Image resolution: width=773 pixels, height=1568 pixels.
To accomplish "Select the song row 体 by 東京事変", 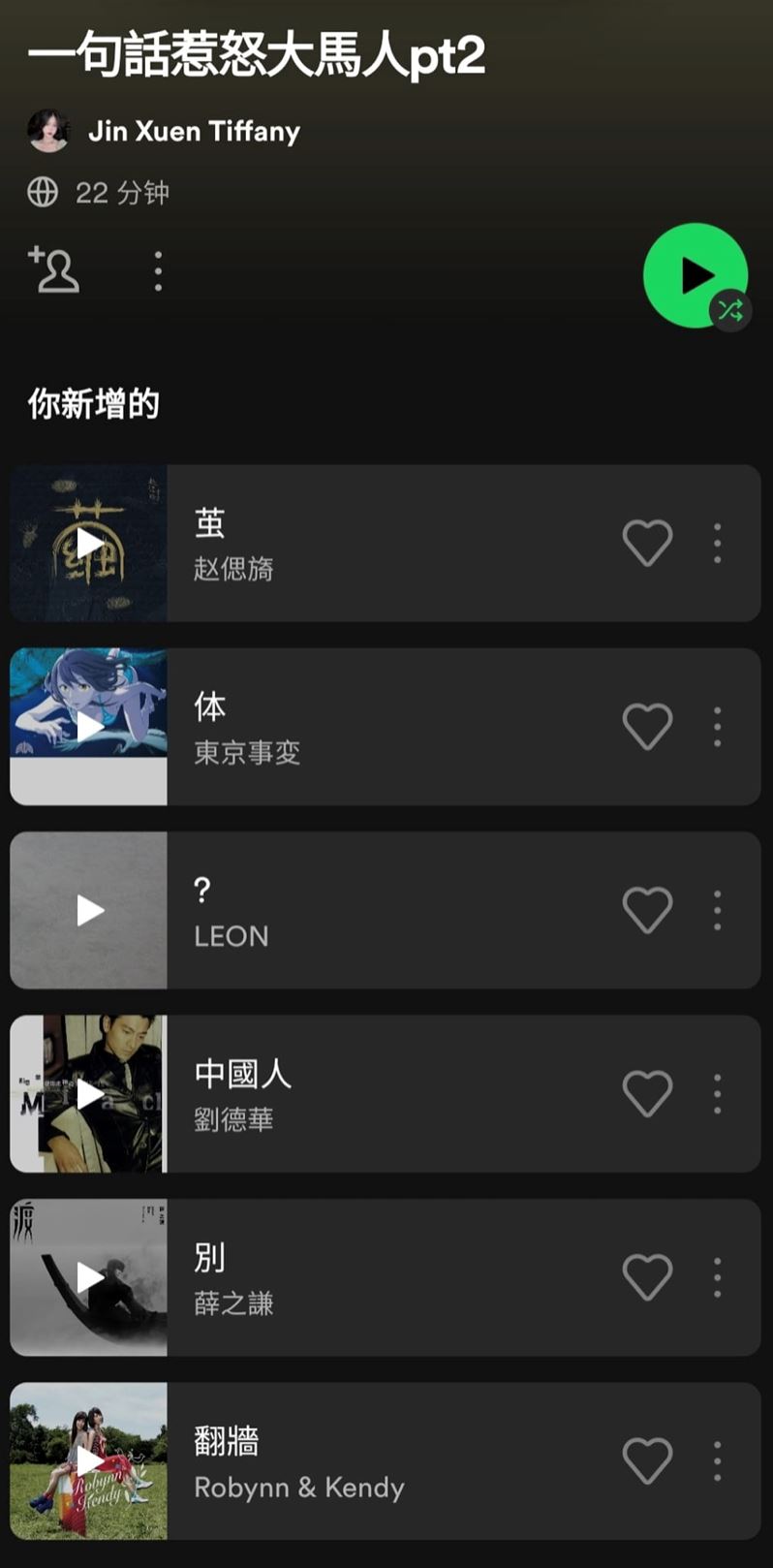I will pos(387,726).
